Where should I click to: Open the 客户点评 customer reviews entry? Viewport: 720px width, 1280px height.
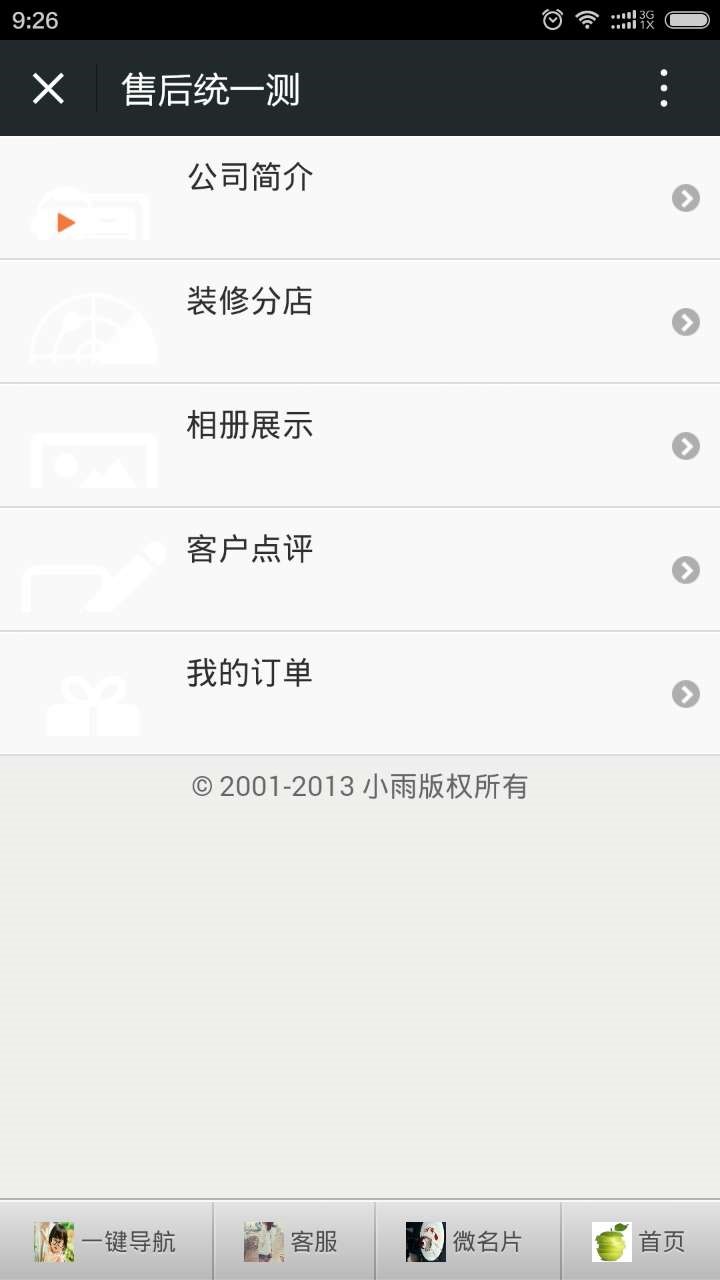[250, 547]
